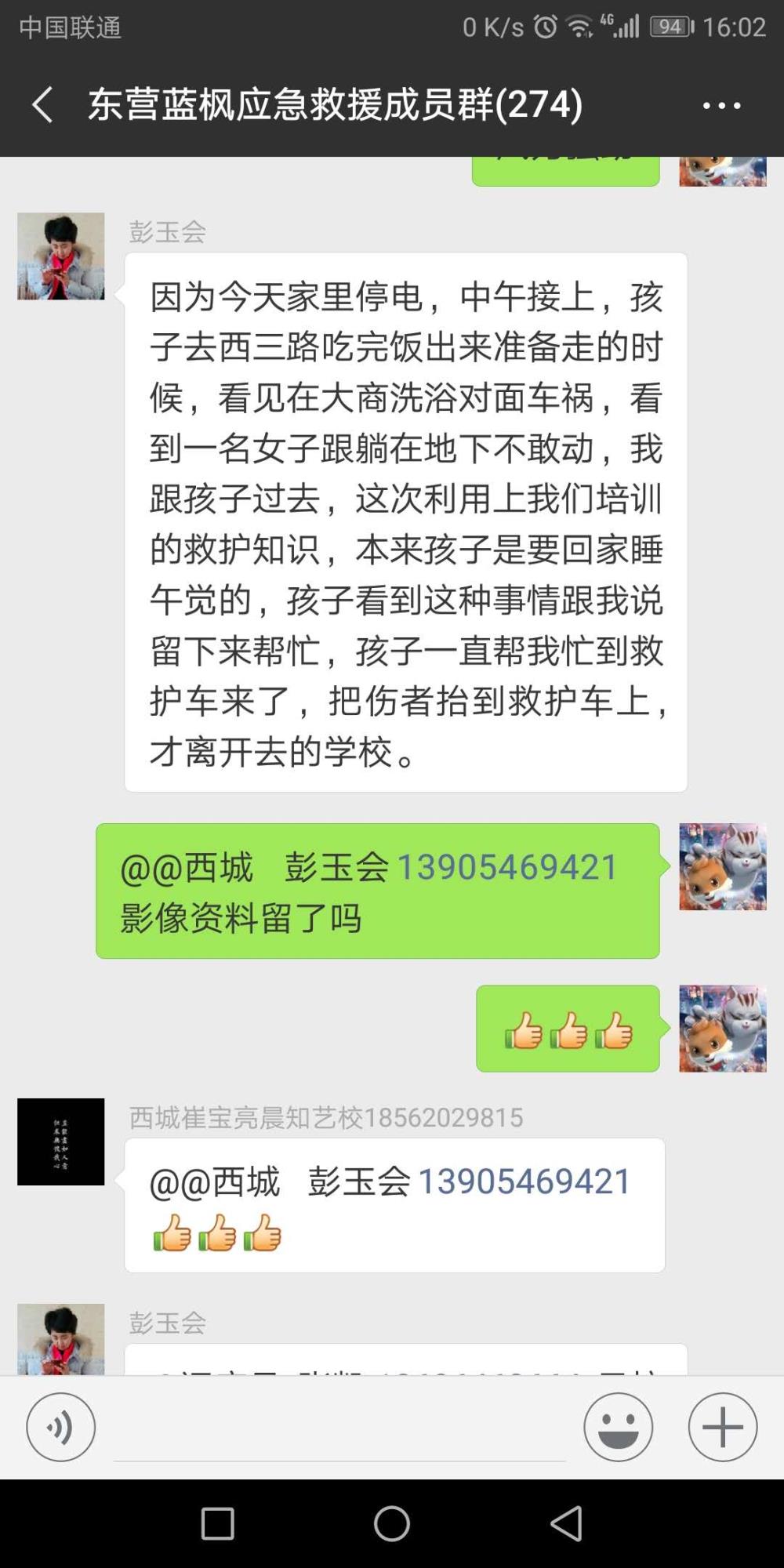The height and width of the screenshot is (1568, 784).
Task: Tap the phone number 13905469421 in the green message
Action: (507, 867)
